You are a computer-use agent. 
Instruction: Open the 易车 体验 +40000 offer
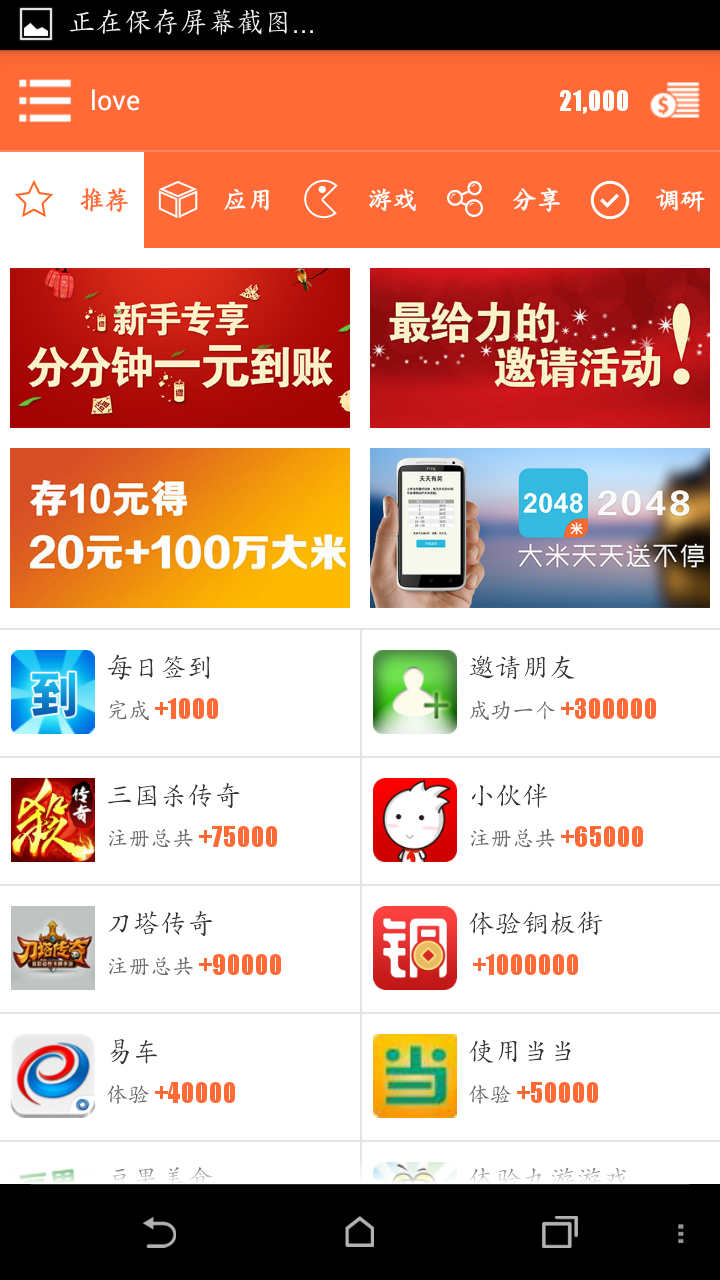[180, 1076]
